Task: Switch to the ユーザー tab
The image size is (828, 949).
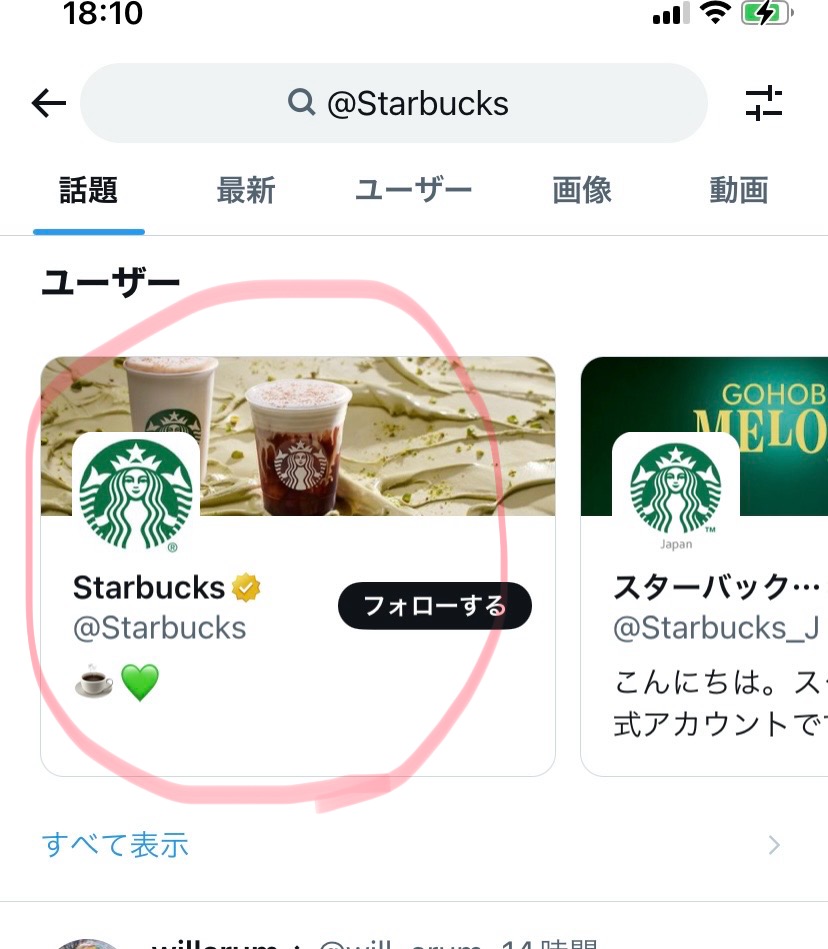Action: [x=413, y=190]
